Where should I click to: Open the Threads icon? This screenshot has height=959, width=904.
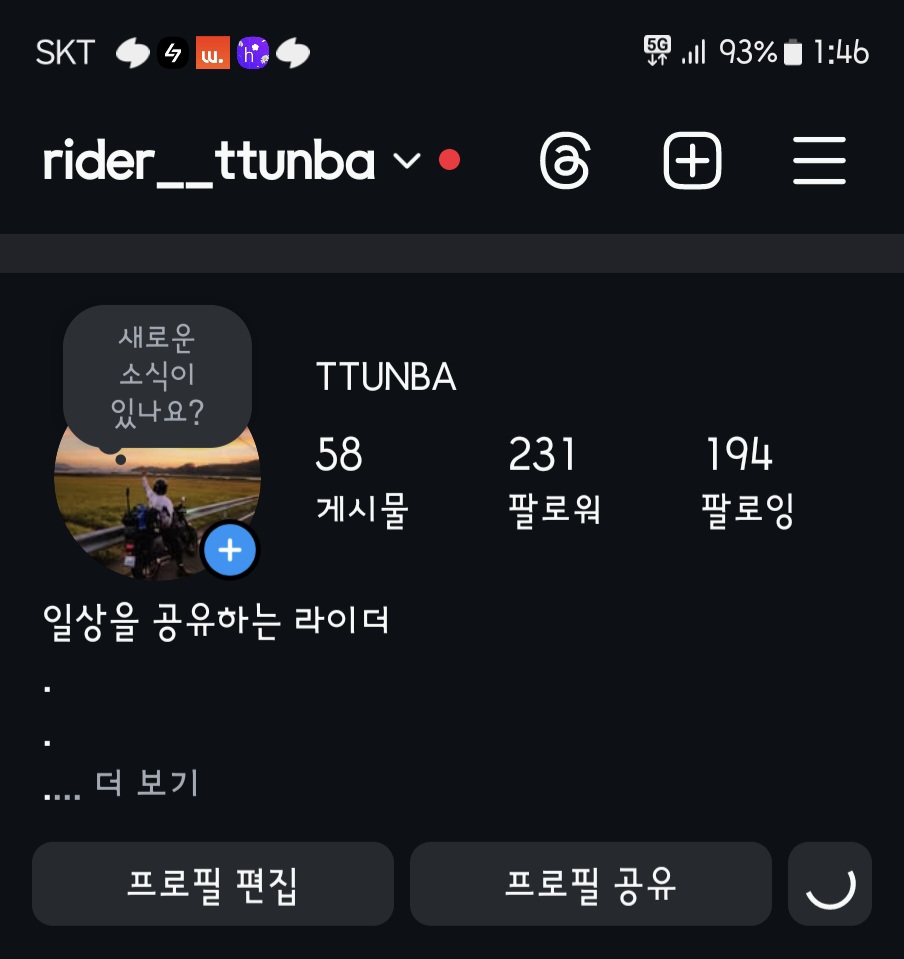tap(565, 161)
